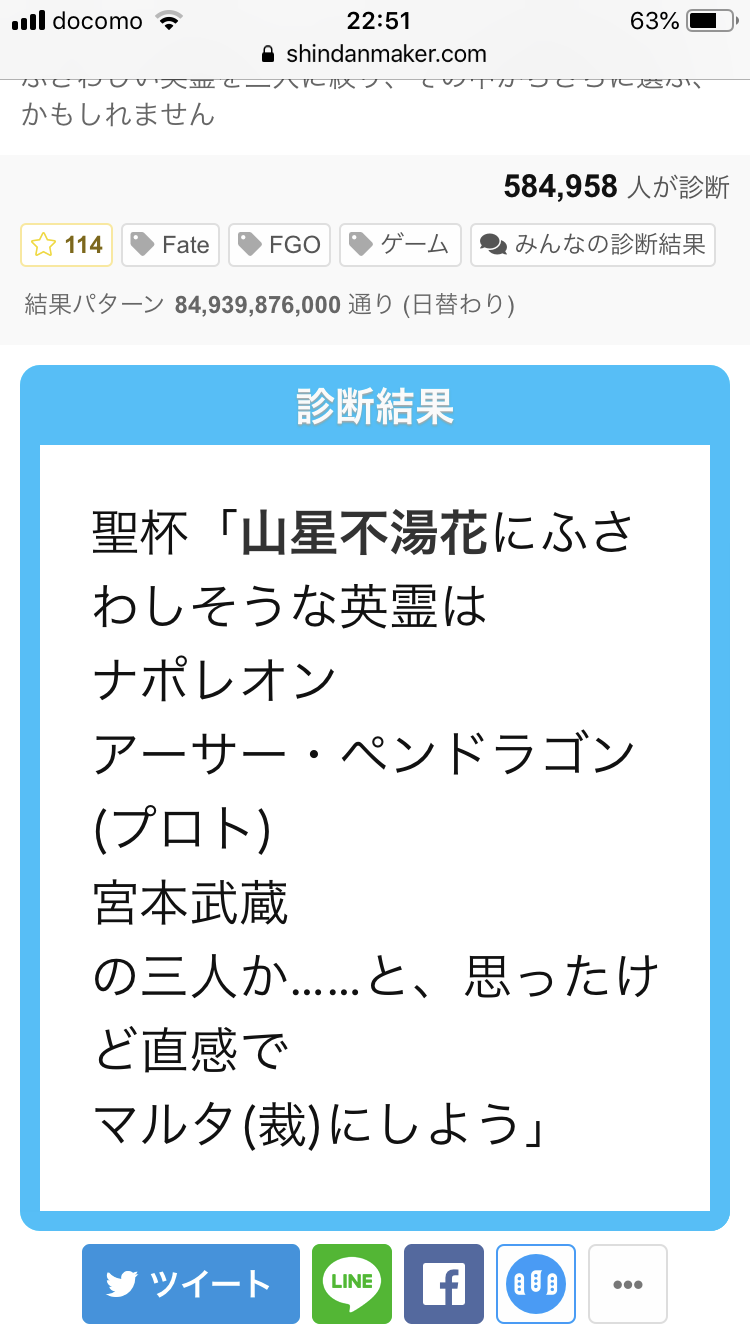Viewport: 750px width, 1334px height.
Task: View みんなの診断結果
Action: click(593, 245)
